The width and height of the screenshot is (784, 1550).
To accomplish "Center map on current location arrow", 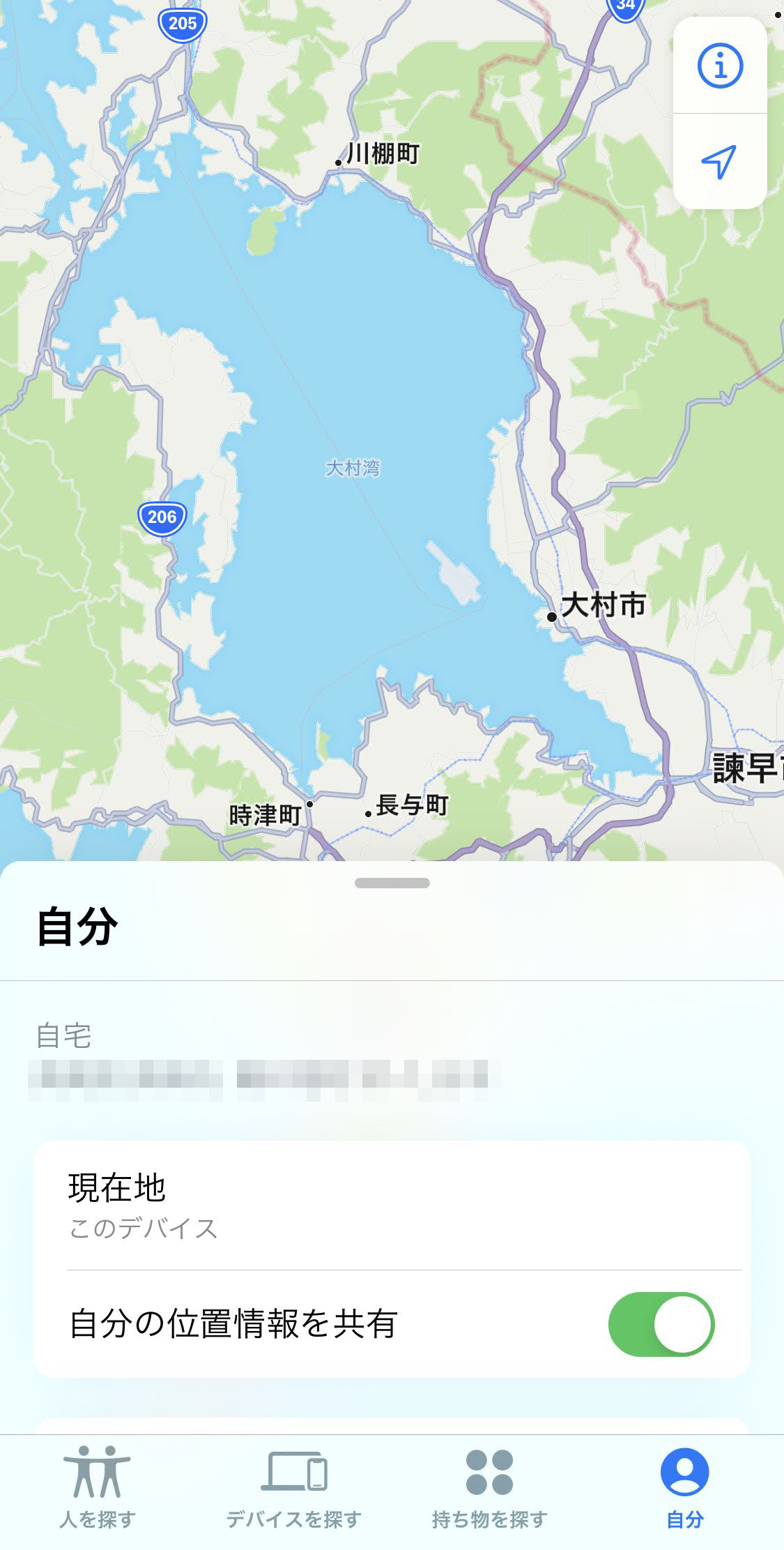I will [x=719, y=162].
